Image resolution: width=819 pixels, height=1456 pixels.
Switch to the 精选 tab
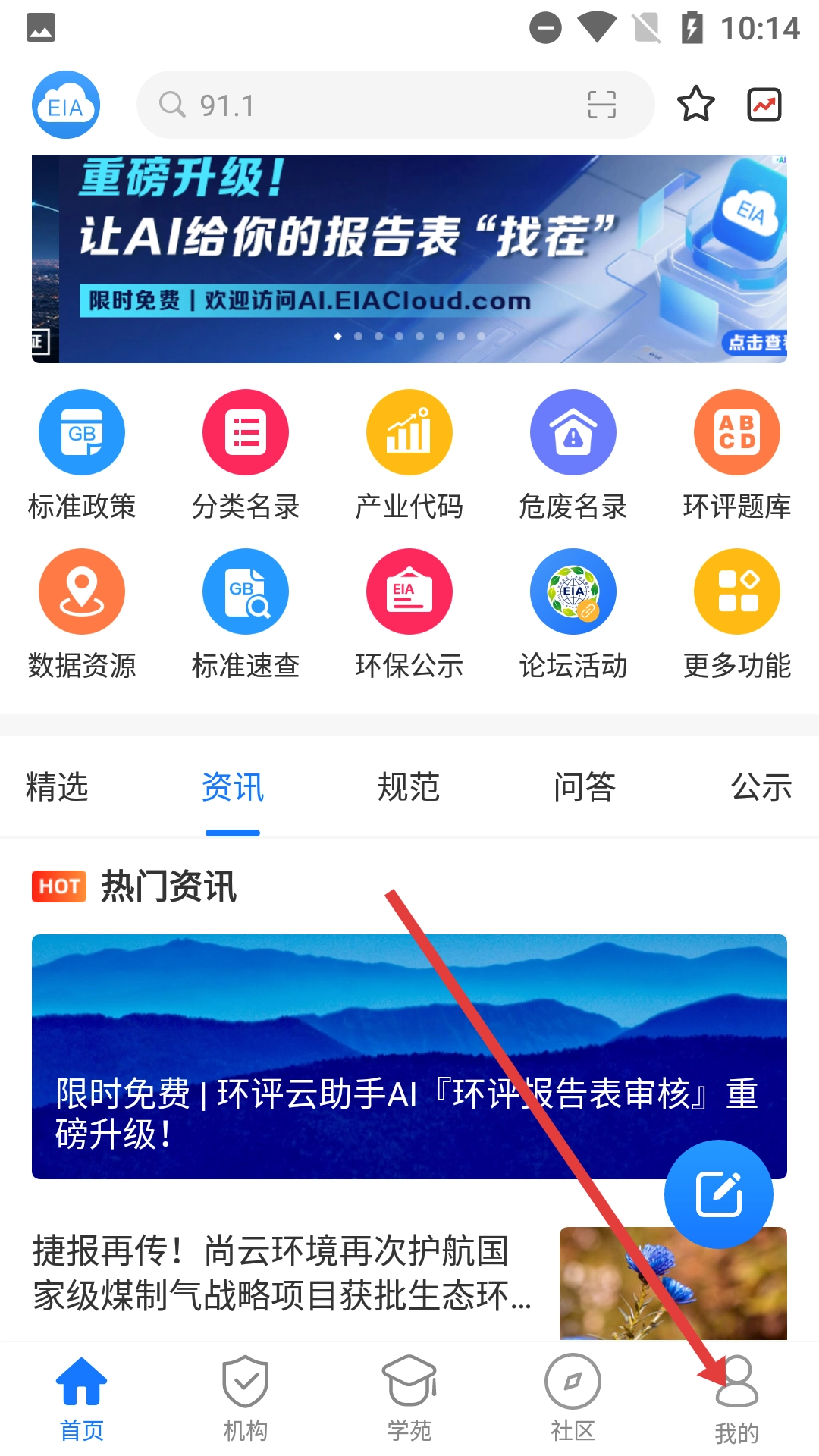click(57, 786)
